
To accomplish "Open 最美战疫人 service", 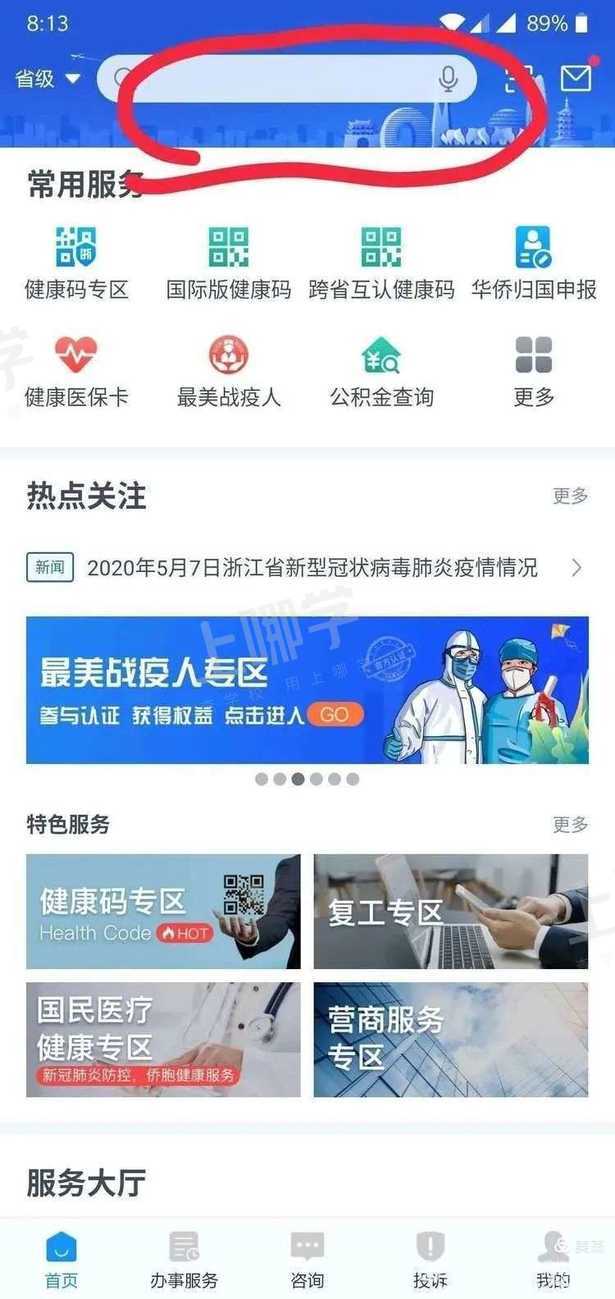I will (x=229, y=371).
